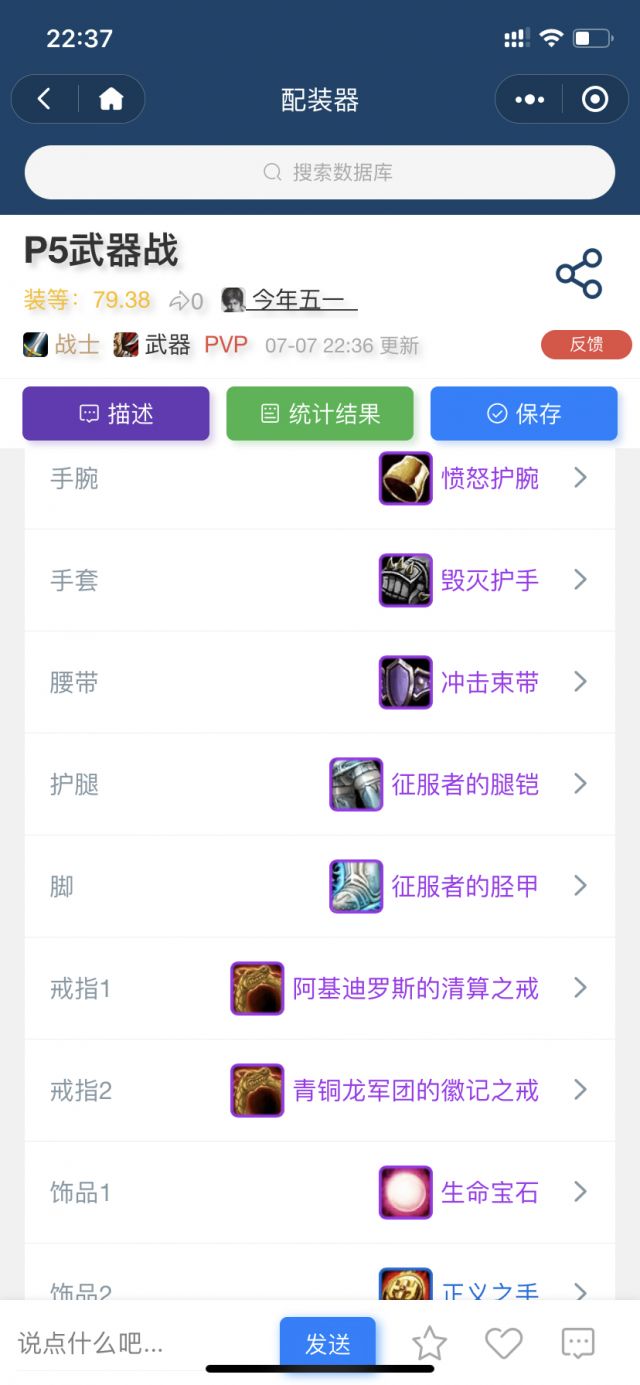Go back using the top-left arrow

44,99
